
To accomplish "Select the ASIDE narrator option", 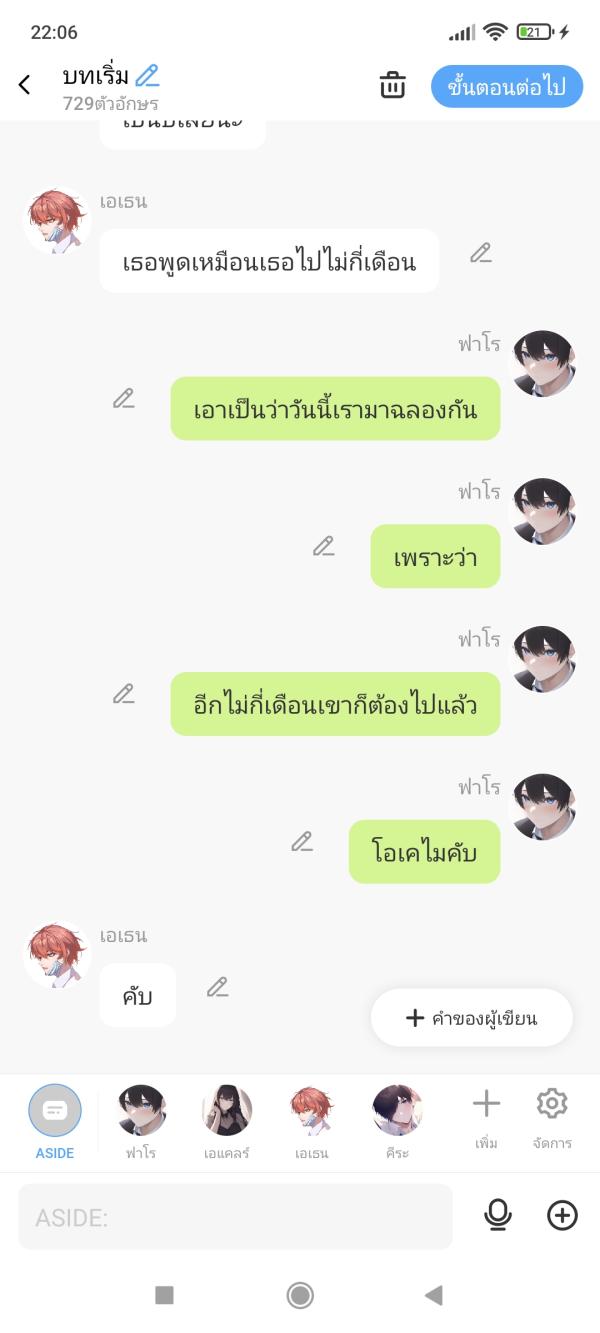I will tap(55, 1120).
